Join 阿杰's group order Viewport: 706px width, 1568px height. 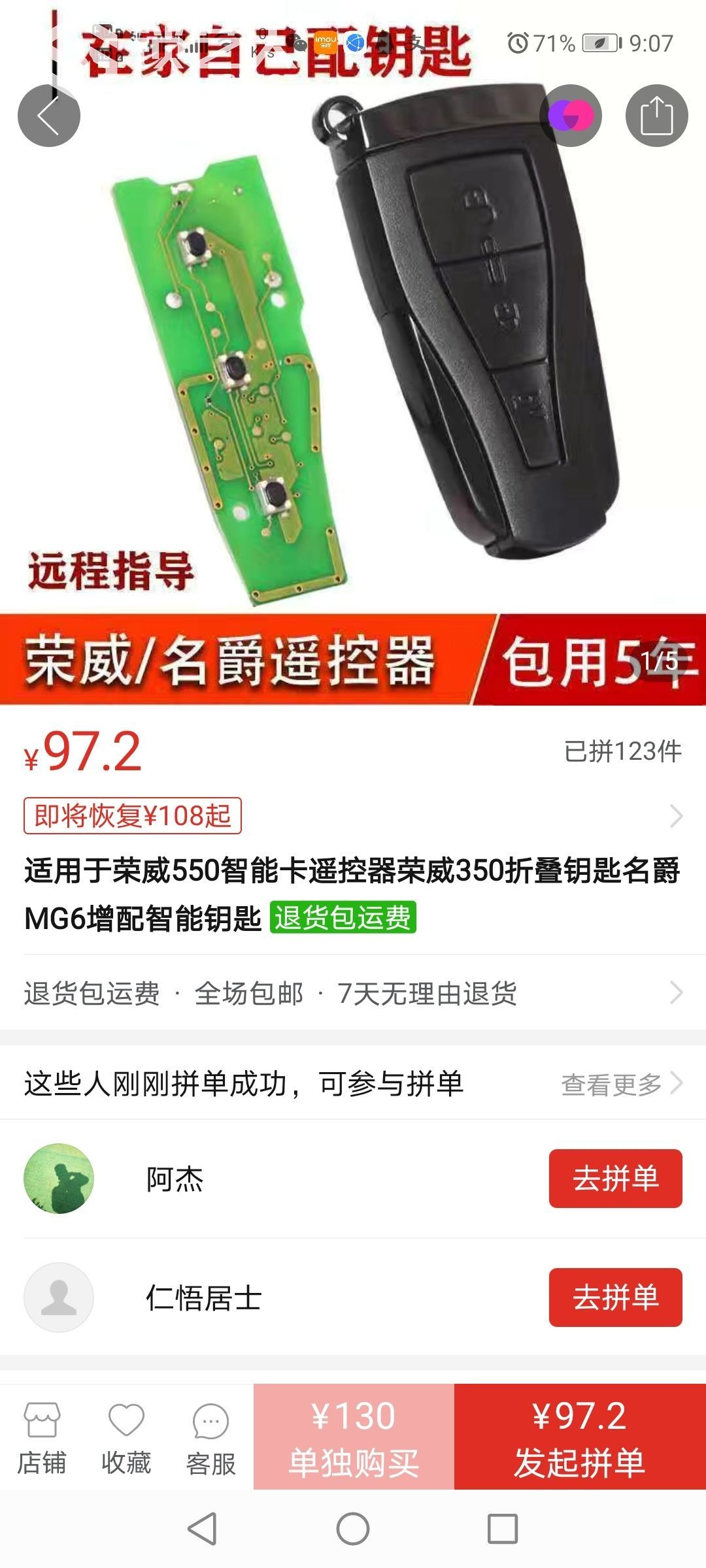(615, 1179)
